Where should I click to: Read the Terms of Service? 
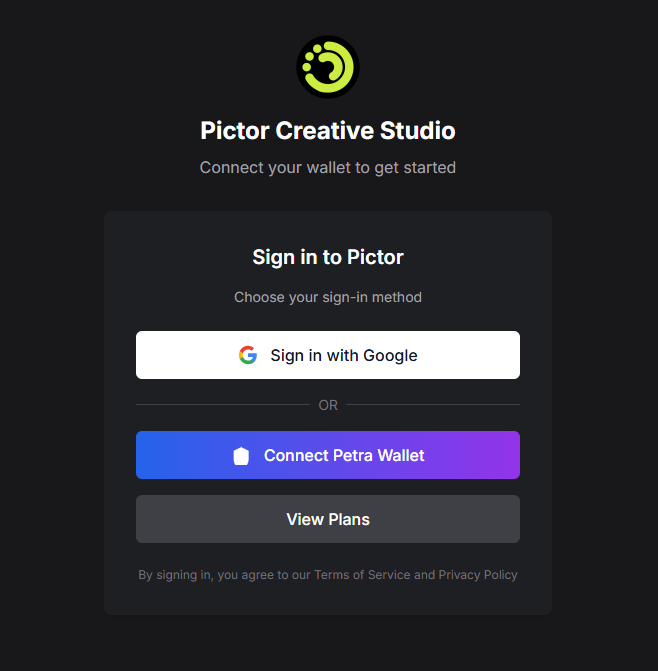tap(362, 575)
